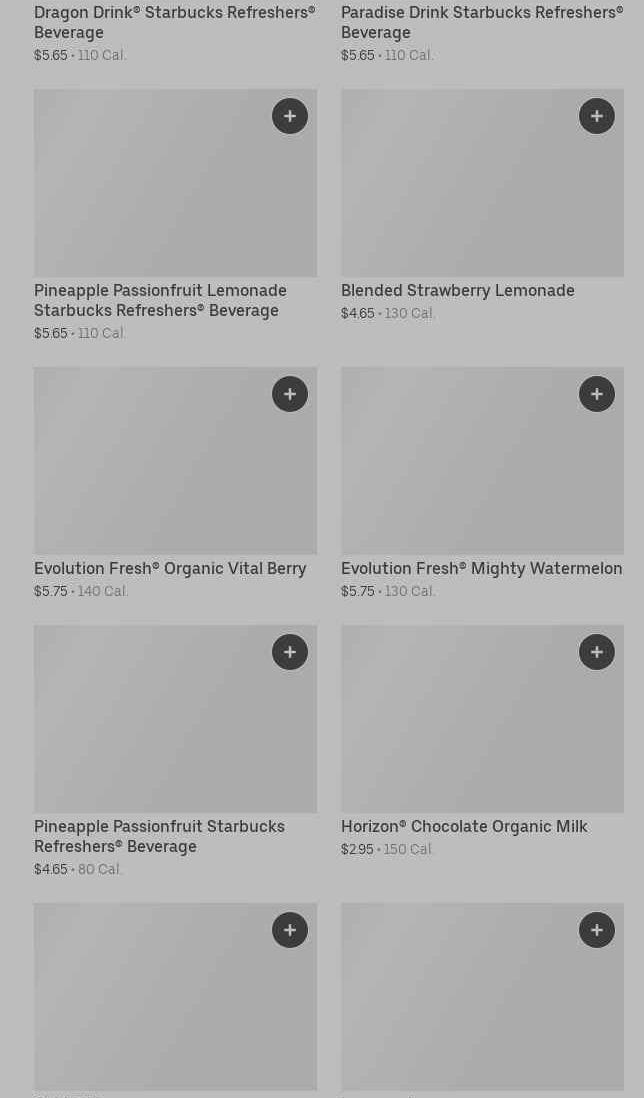Open Pineapple Passionfruit Starbucks Refreshers 80 Cal. card

tap(175, 751)
